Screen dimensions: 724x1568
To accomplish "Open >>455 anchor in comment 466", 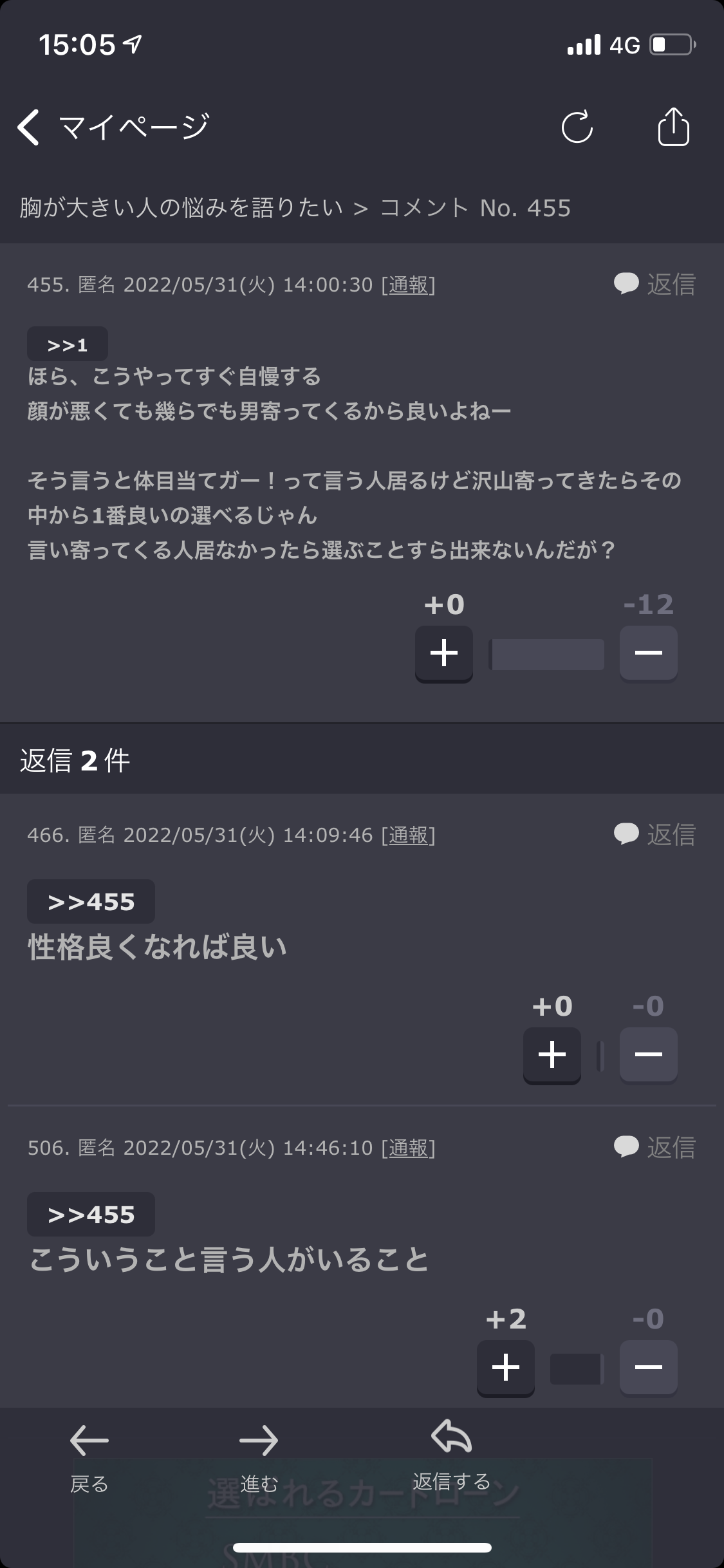I will click(91, 902).
